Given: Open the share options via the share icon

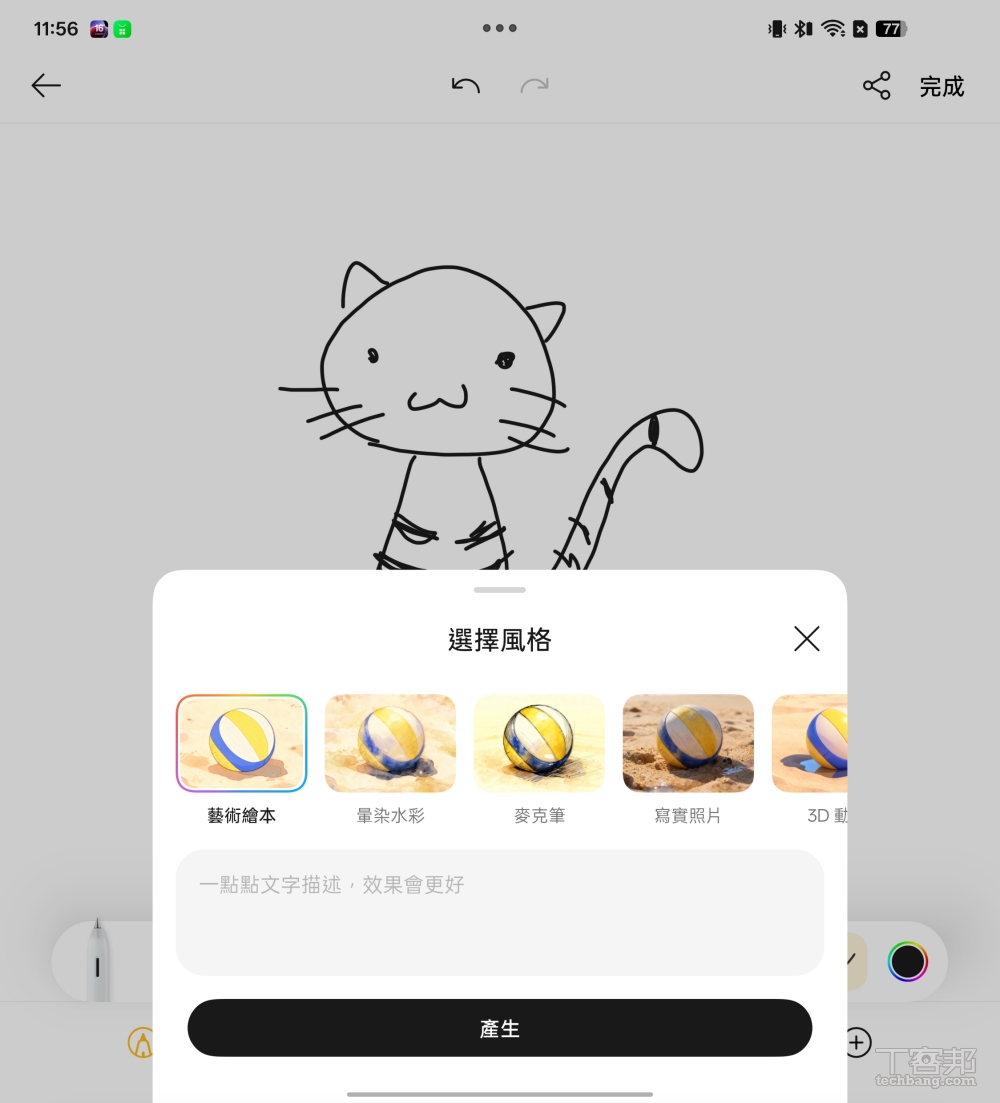Looking at the screenshot, I should point(877,86).
